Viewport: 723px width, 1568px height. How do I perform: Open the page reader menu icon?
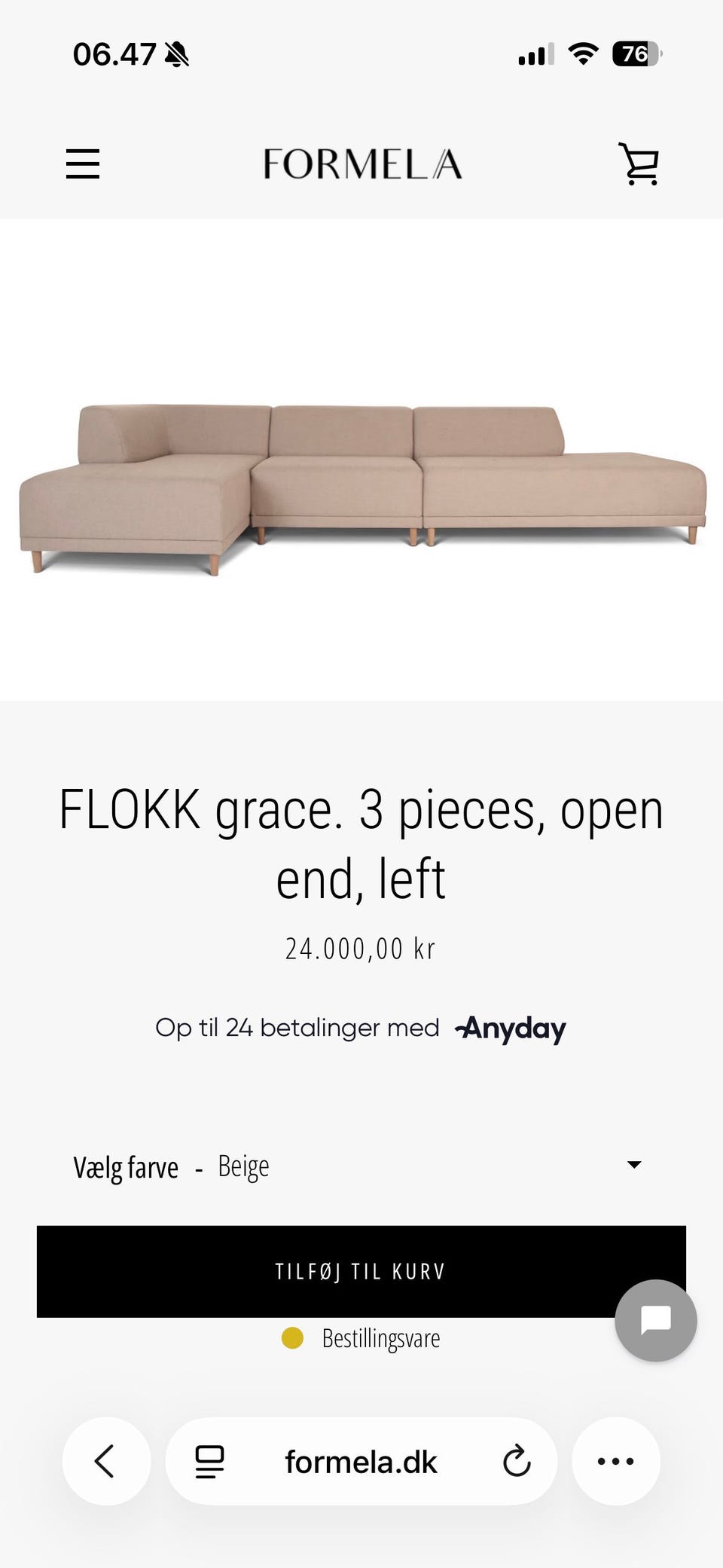[x=209, y=1462]
